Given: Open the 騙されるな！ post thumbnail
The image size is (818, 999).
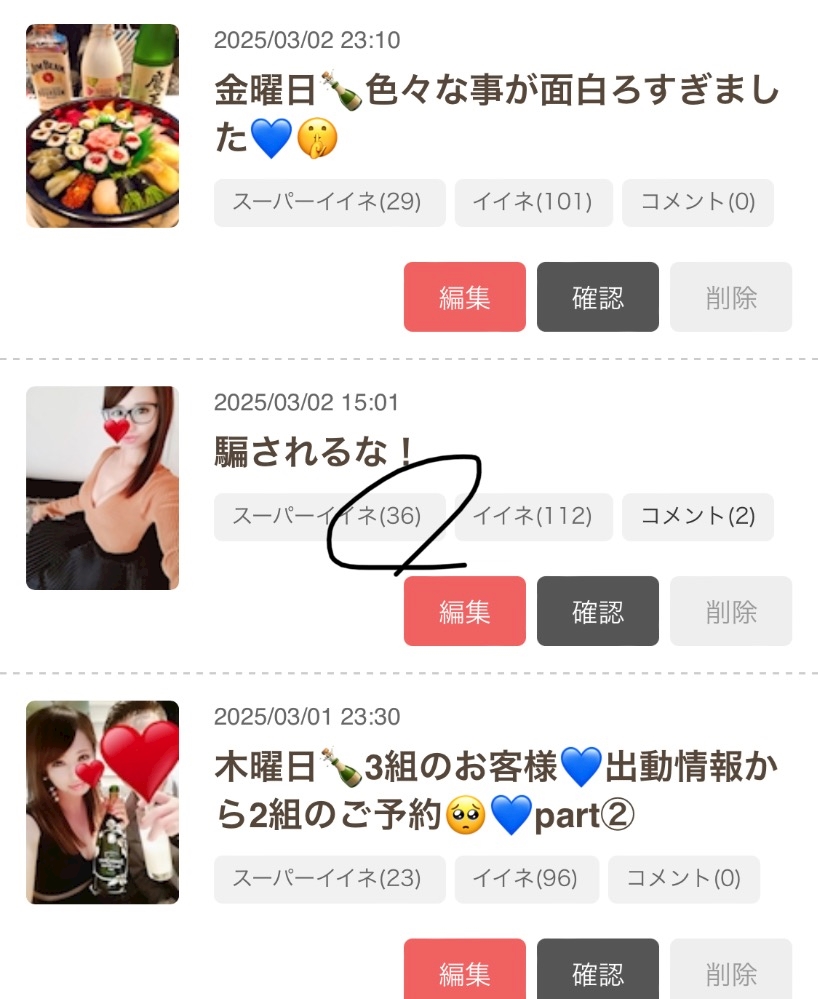Looking at the screenshot, I should (x=102, y=488).
